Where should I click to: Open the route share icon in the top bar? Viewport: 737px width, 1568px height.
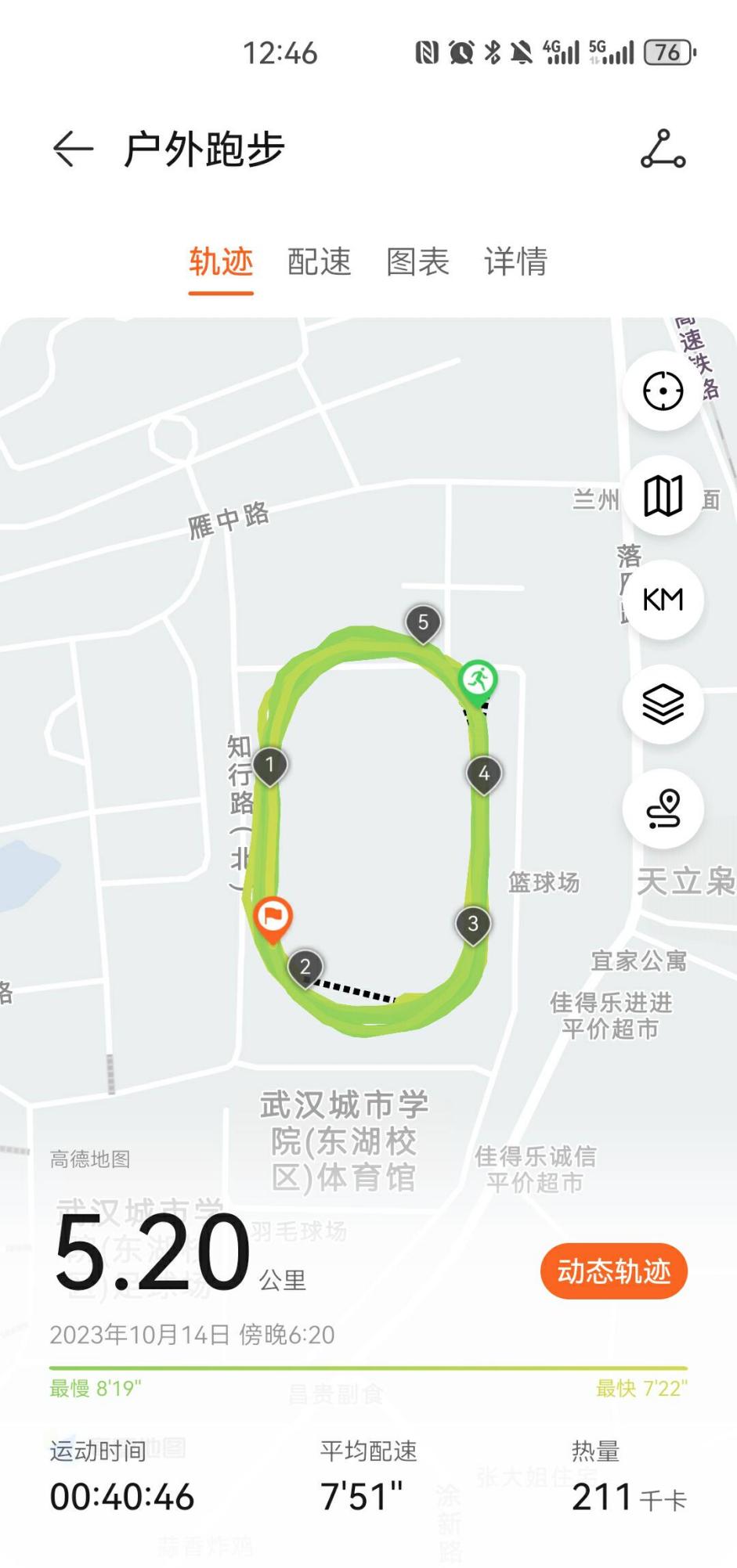click(663, 149)
